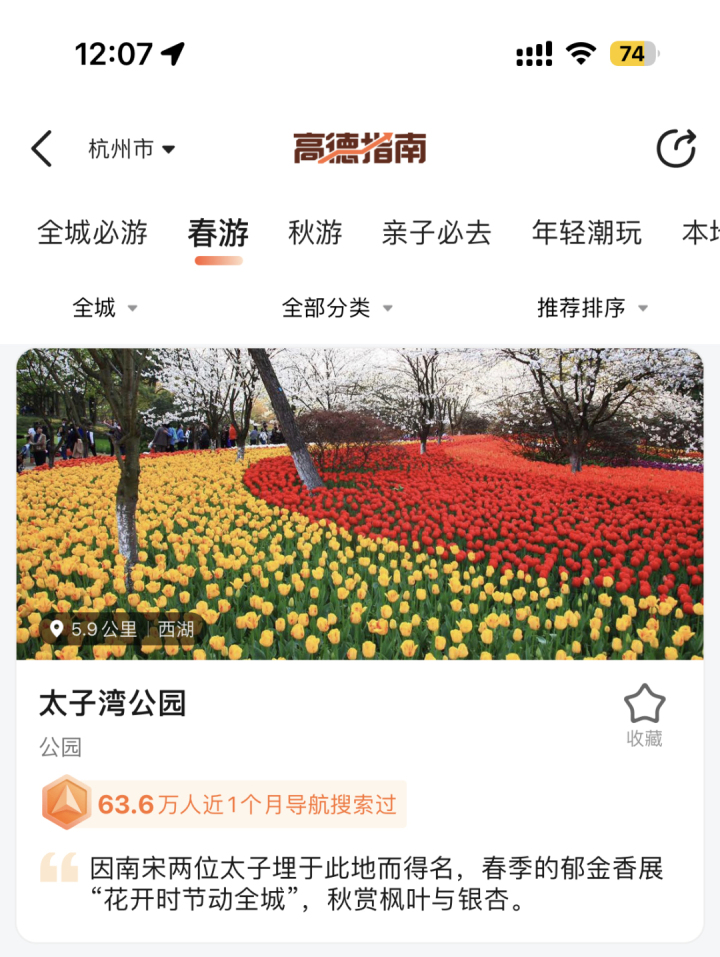Open the 太子湾公园 tulip photo card
The width and height of the screenshot is (720, 957).
pyautogui.click(x=360, y=504)
